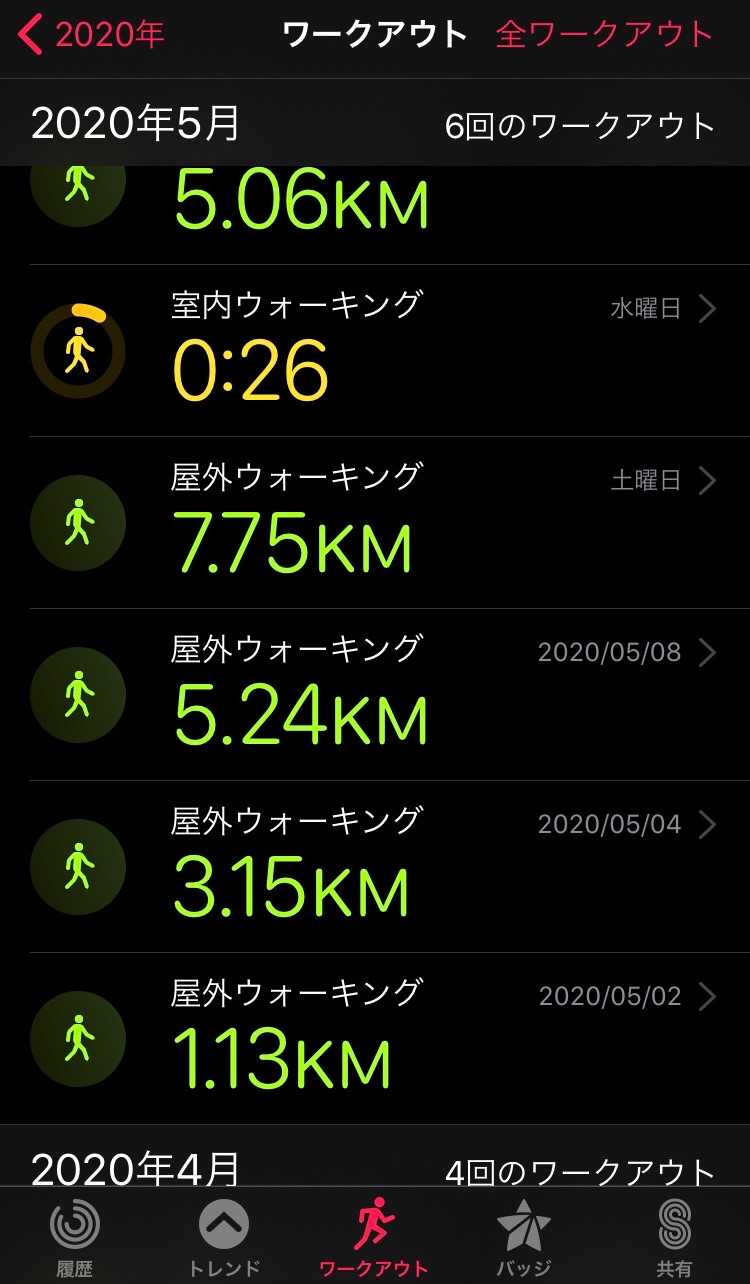Go to the トレンド tab
750x1284 pixels.
224,1236
